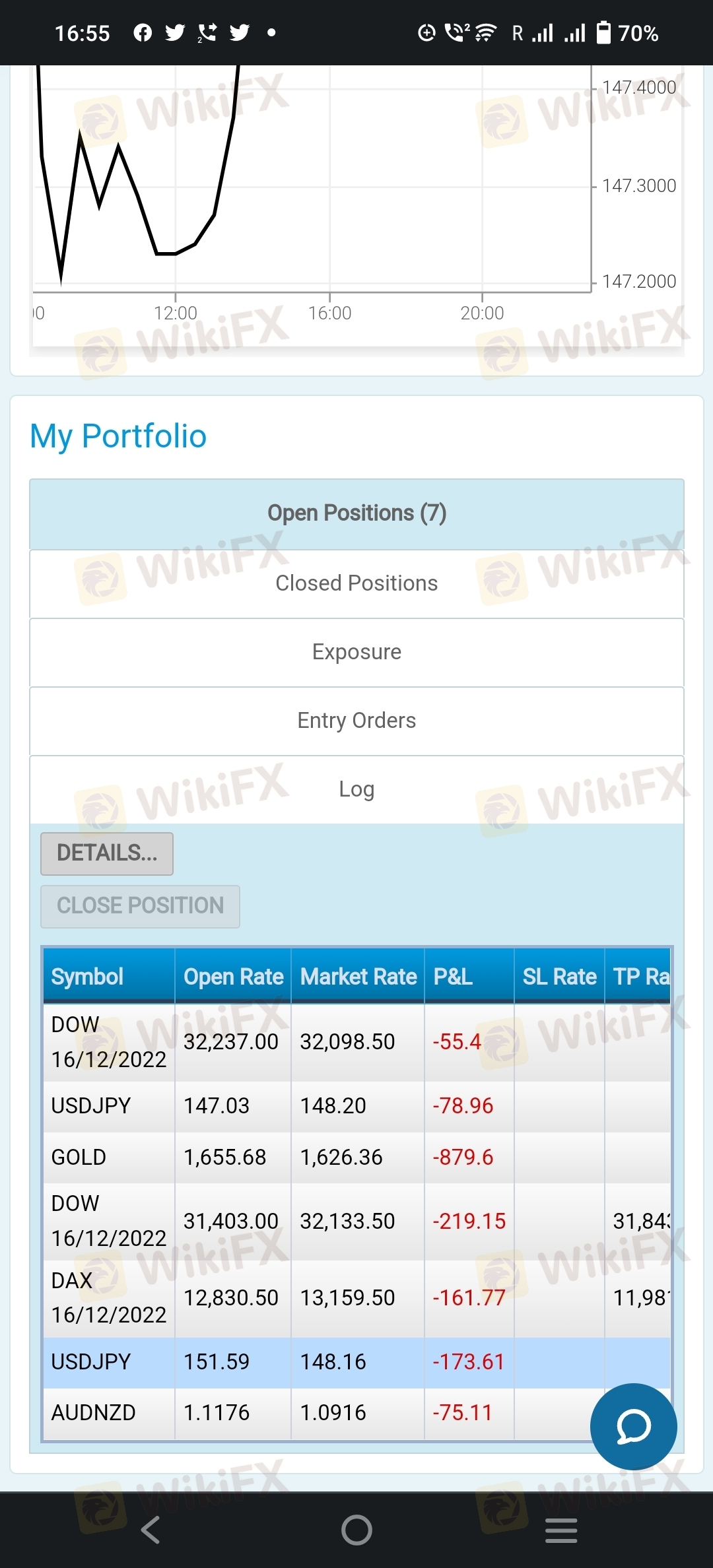Tap the DETAILS... button

click(x=107, y=853)
